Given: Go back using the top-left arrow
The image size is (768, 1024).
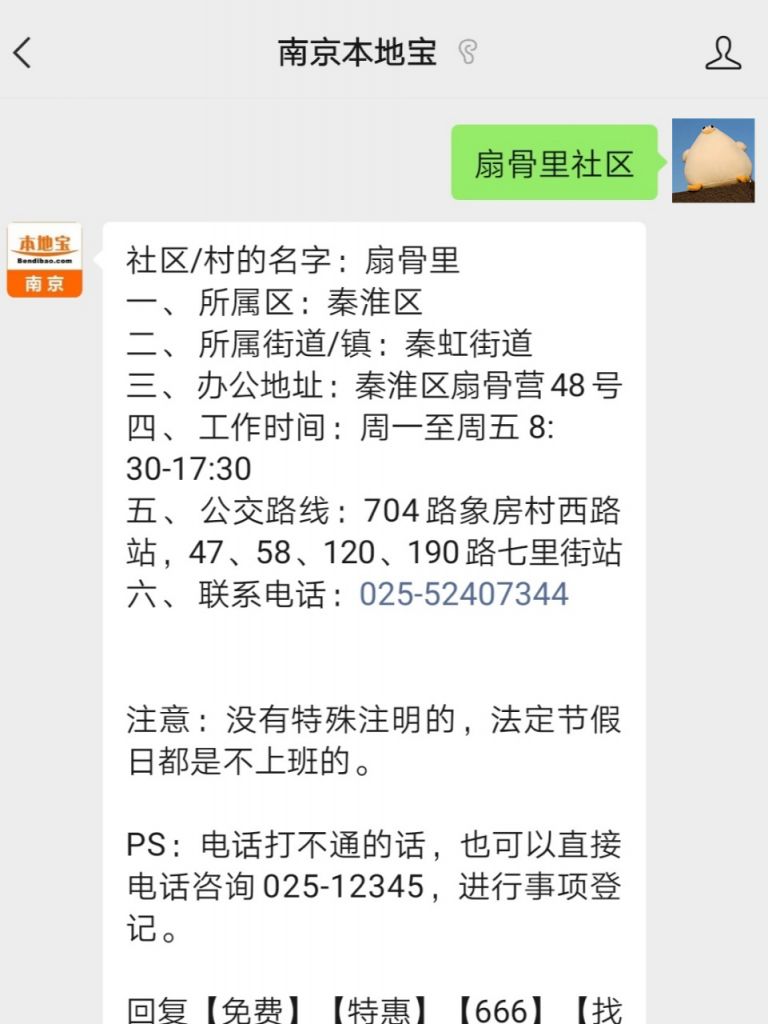Looking at the screenshot, I should click(23, 52).
